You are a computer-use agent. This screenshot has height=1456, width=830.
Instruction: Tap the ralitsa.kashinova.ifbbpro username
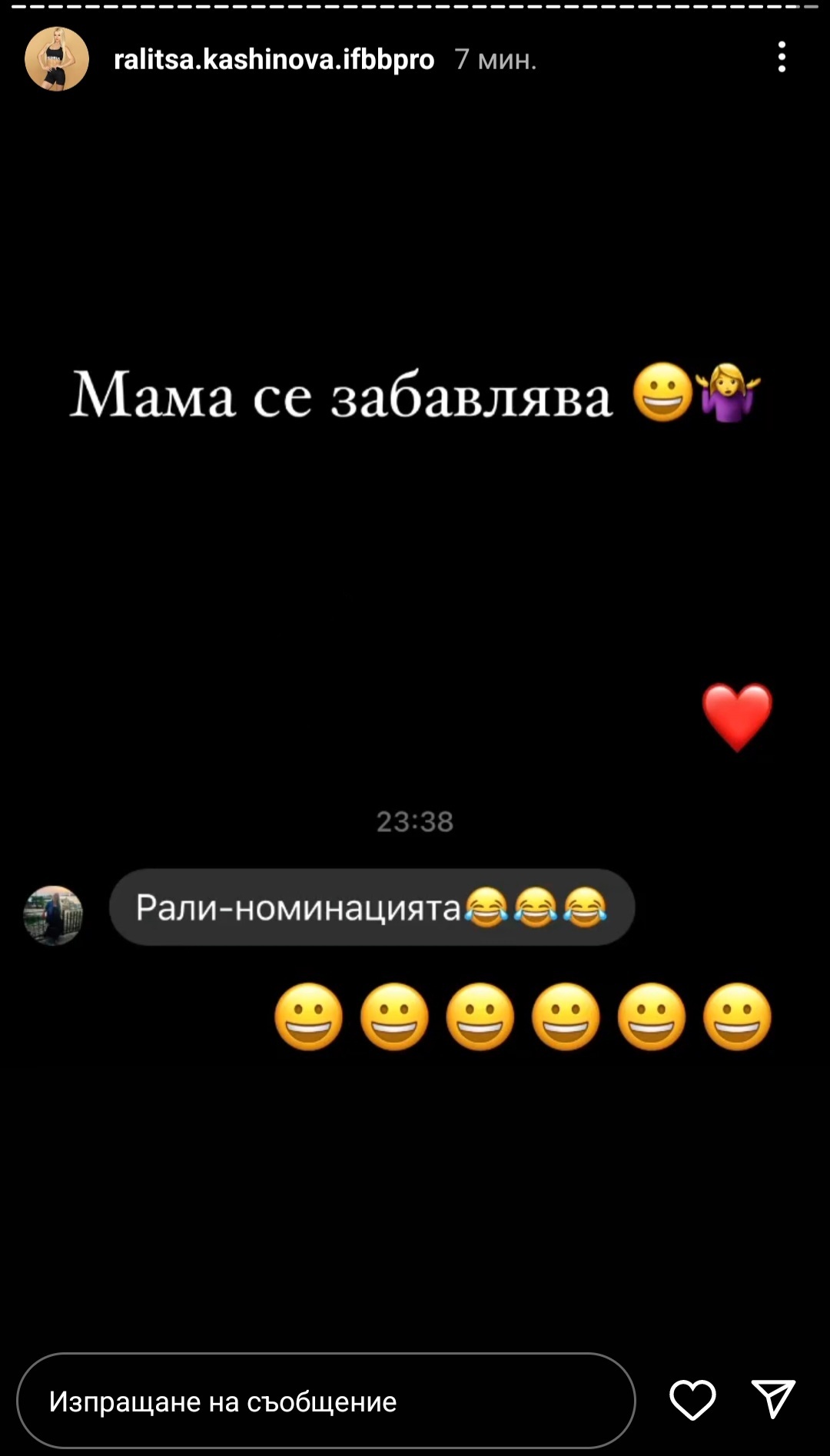tap(274, 59)
